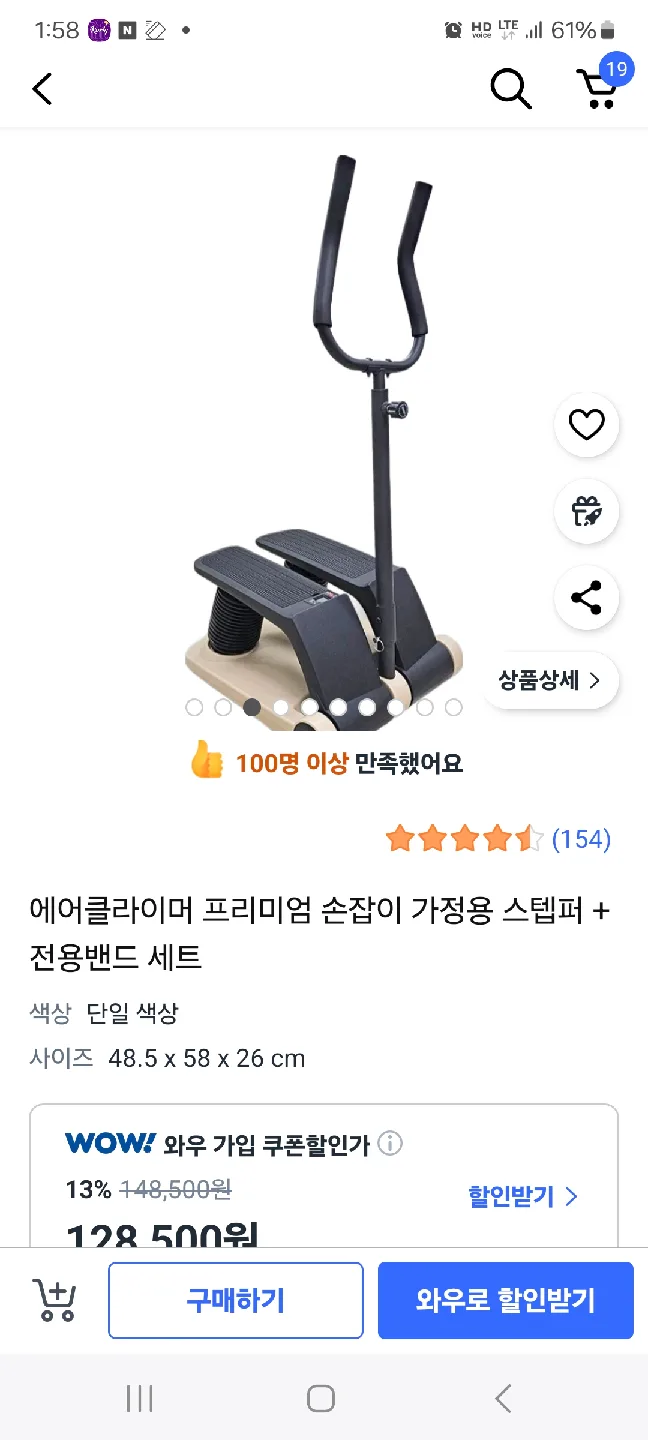The width and height of the screenshot is (648, 1440).
Task: Open recent apps from navigation bar
Action: coord(140,1398)
